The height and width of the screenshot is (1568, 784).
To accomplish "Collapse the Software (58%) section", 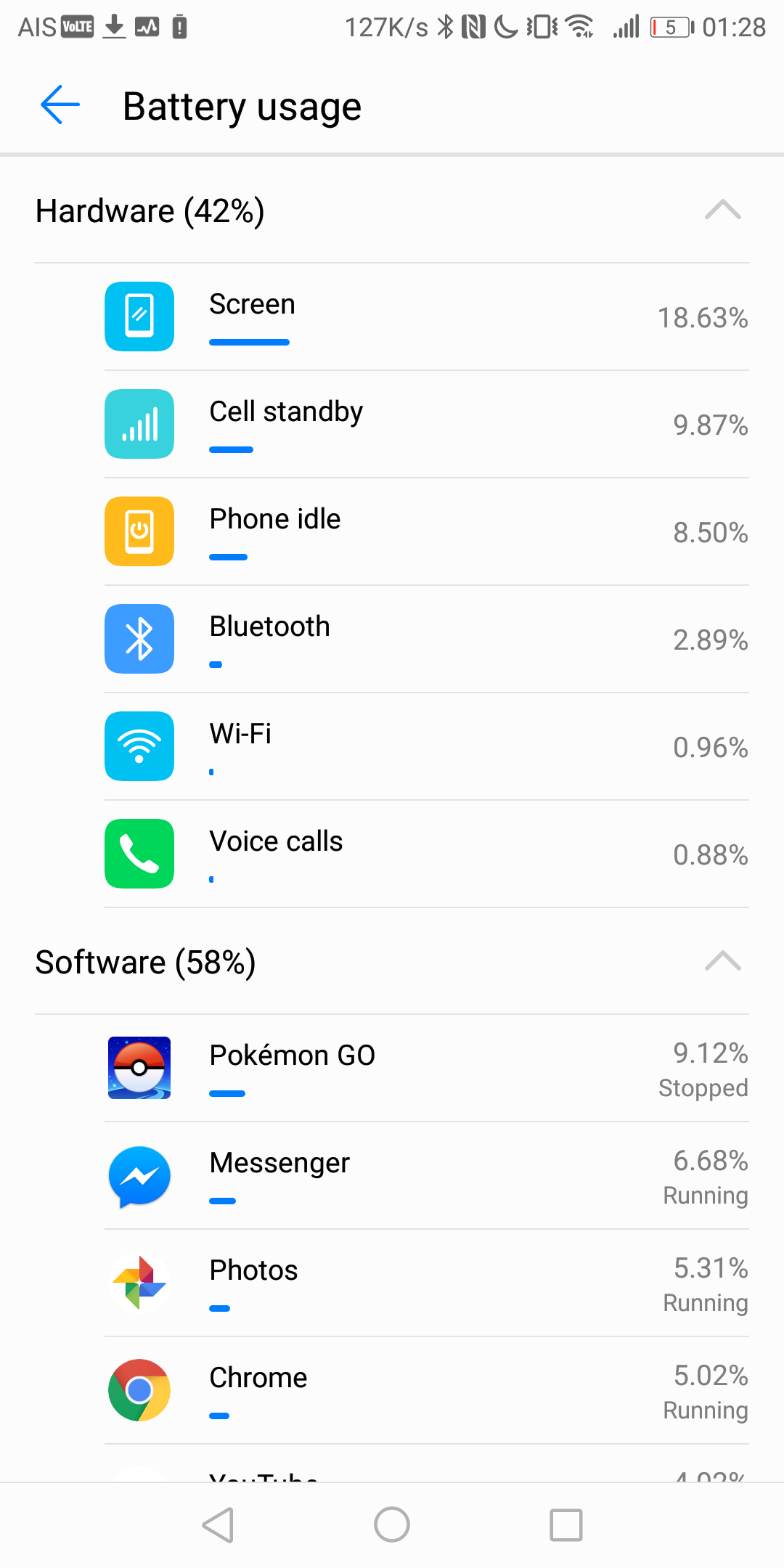I will [x=722, y=962].
